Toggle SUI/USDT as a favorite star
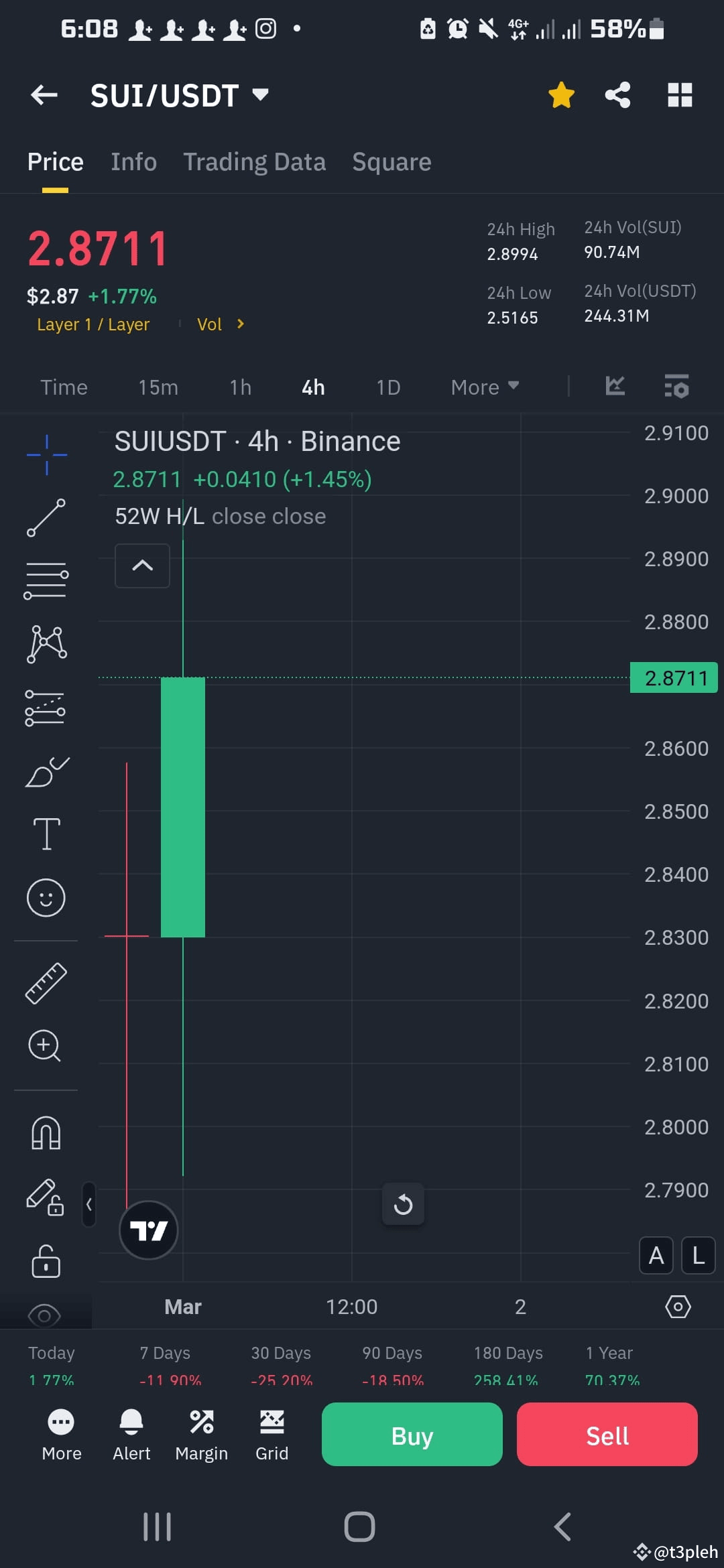The width and height of the screenshot is (724, 1568). point(561,94)
